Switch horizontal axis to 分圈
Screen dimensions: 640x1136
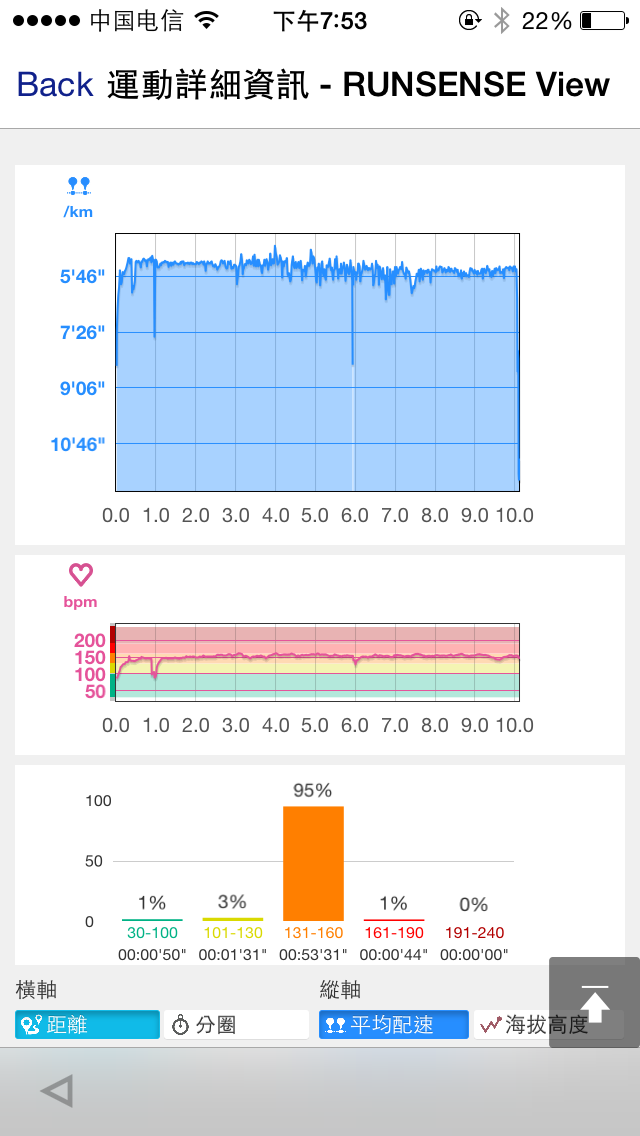click(236, 1025)
